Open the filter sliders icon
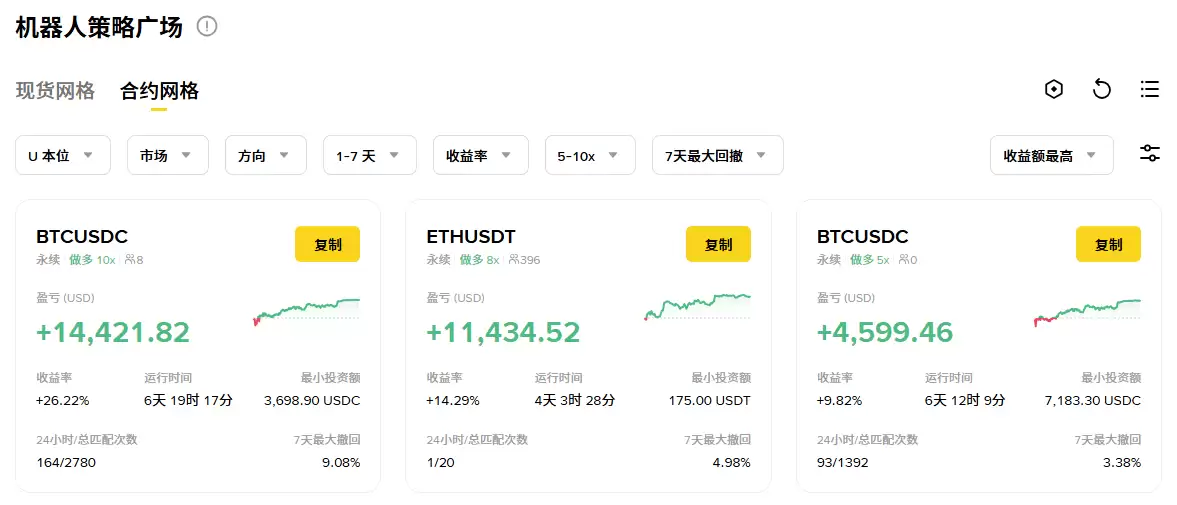Image resolution: width=1177 pixels, height=505 pixels. tap(1150, 154)
